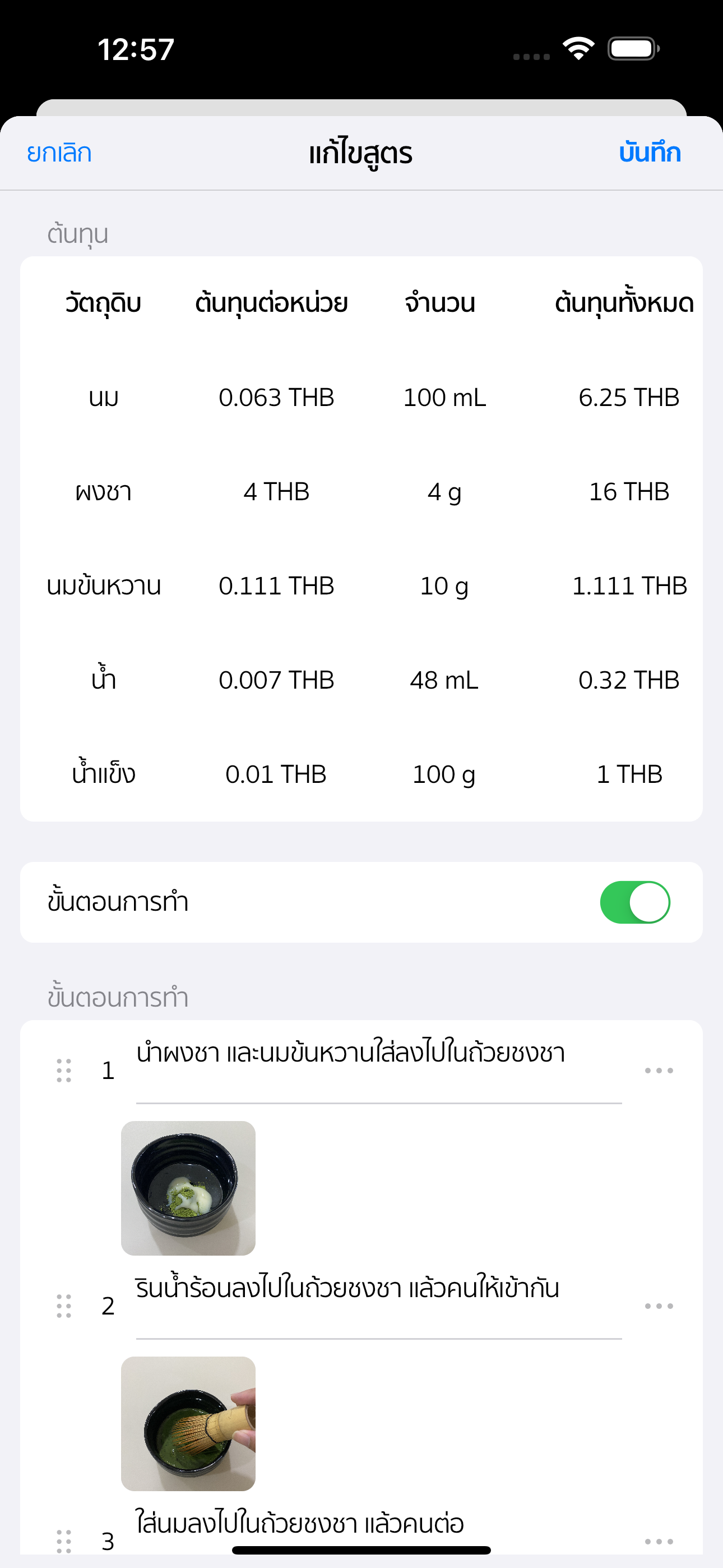Screen dimensions: 723x1568
Task: Tap the reorder handle of step 2
Action: point(64,1306)
